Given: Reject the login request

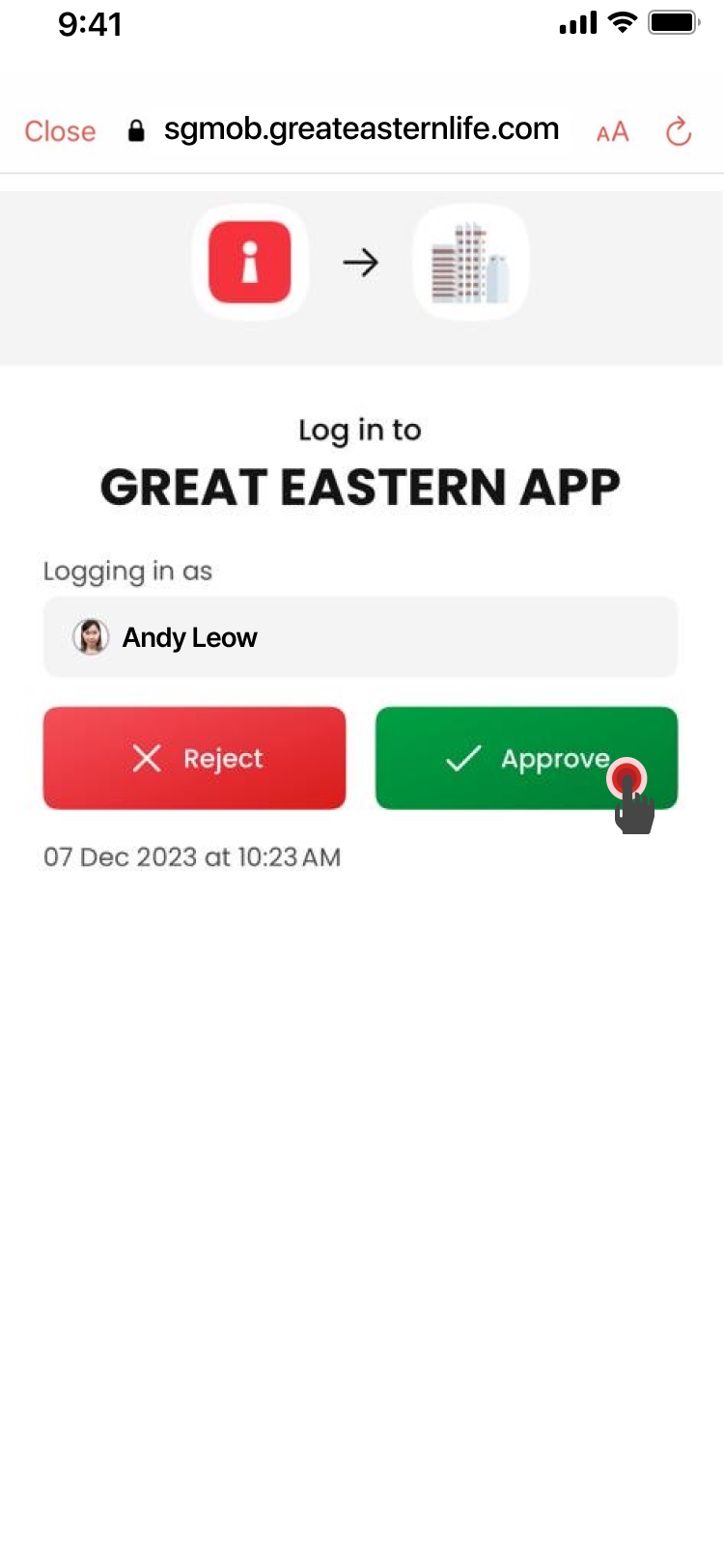Looking at the screenshot, I should pyautogui.click(x=194, y=758).
